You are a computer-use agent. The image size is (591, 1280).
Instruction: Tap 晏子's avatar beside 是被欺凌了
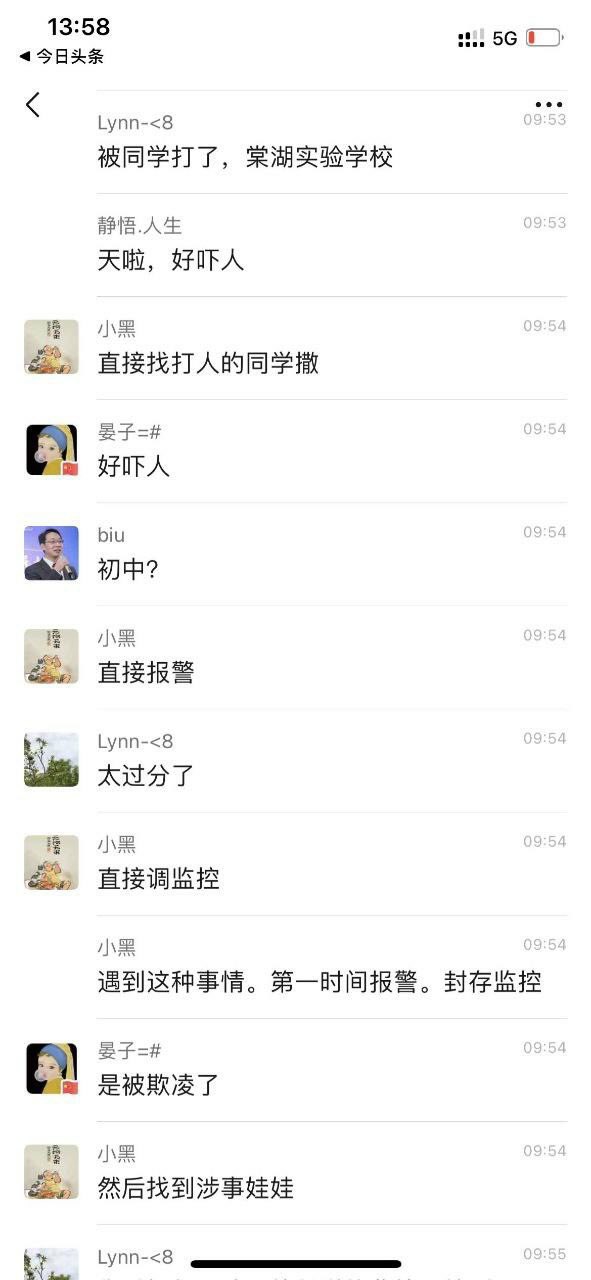pyautogui.click(x=51, y=1068)
